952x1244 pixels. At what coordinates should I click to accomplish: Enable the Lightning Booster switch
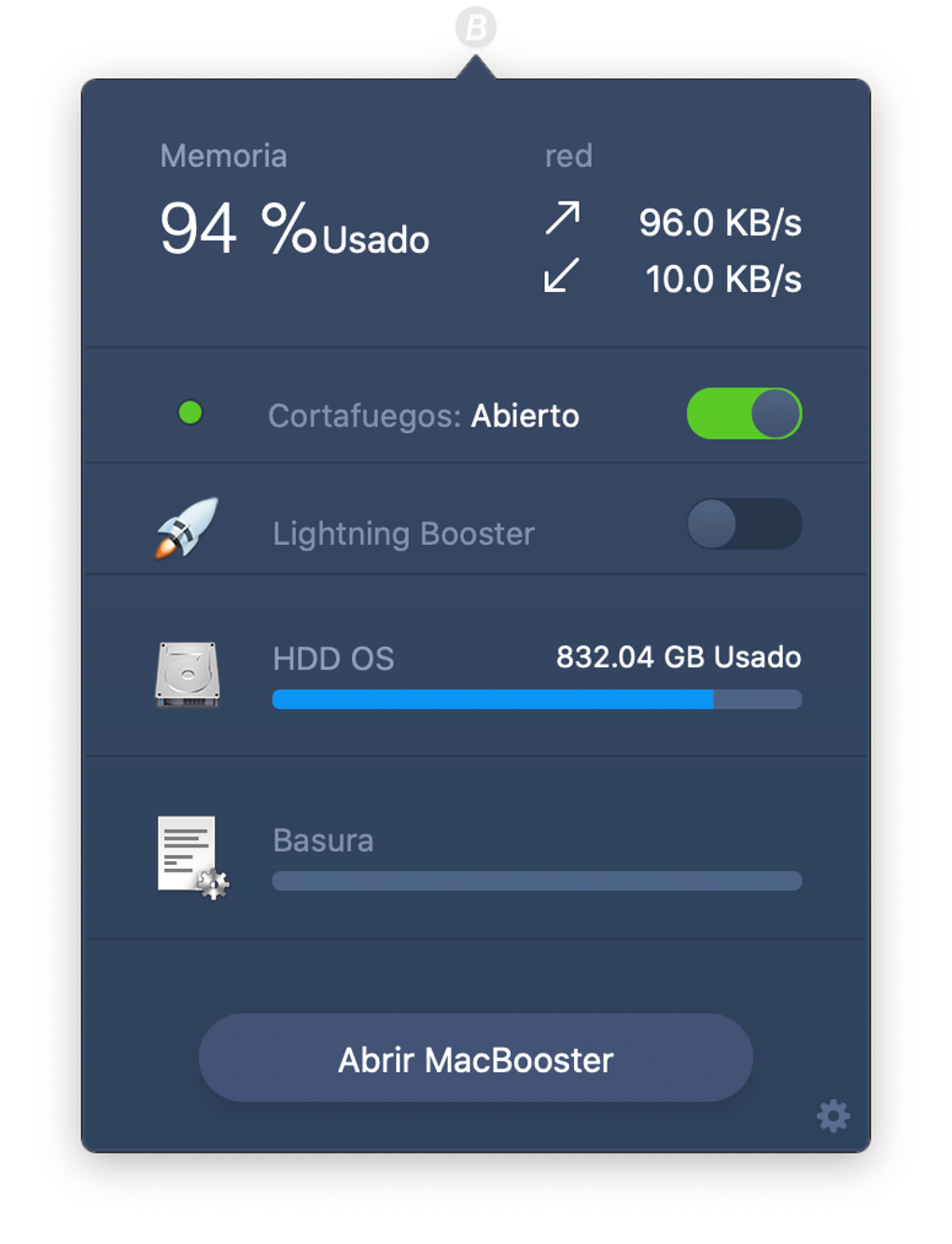[744, 524]
